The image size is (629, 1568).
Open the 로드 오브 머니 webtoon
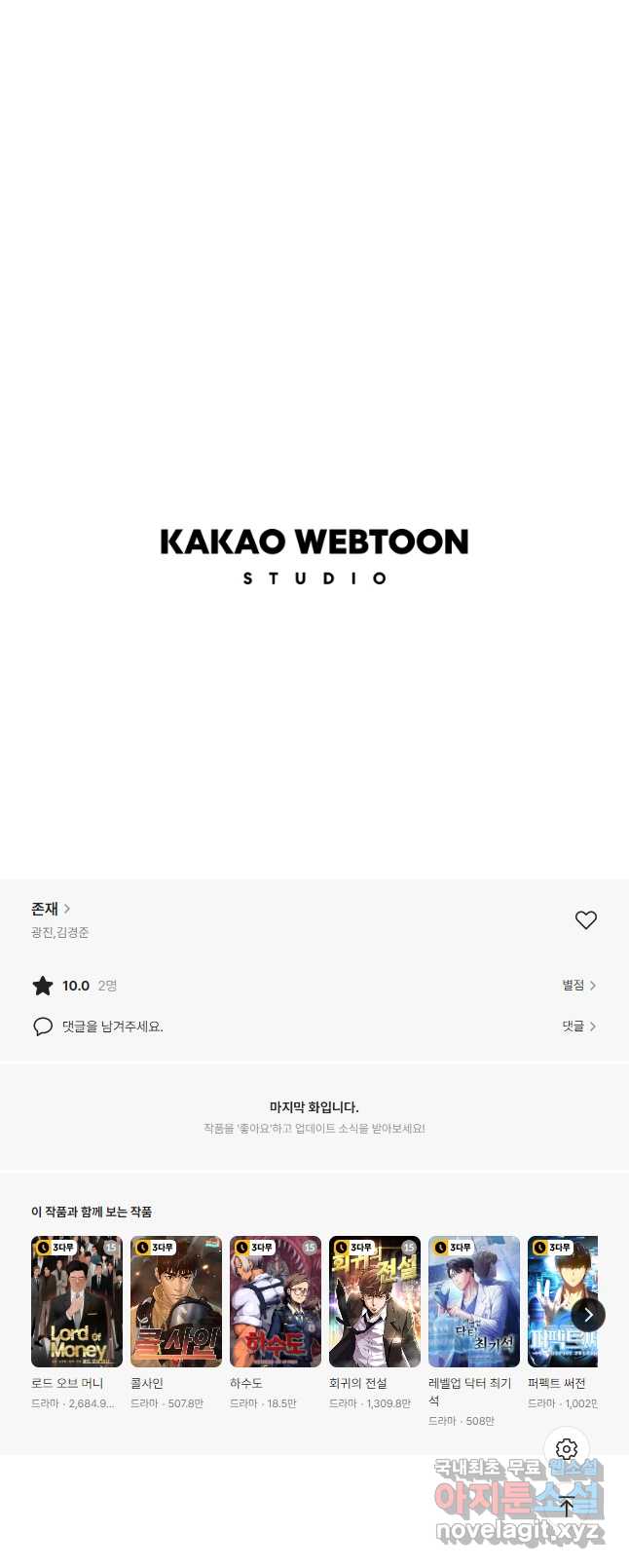(77, 1302)
